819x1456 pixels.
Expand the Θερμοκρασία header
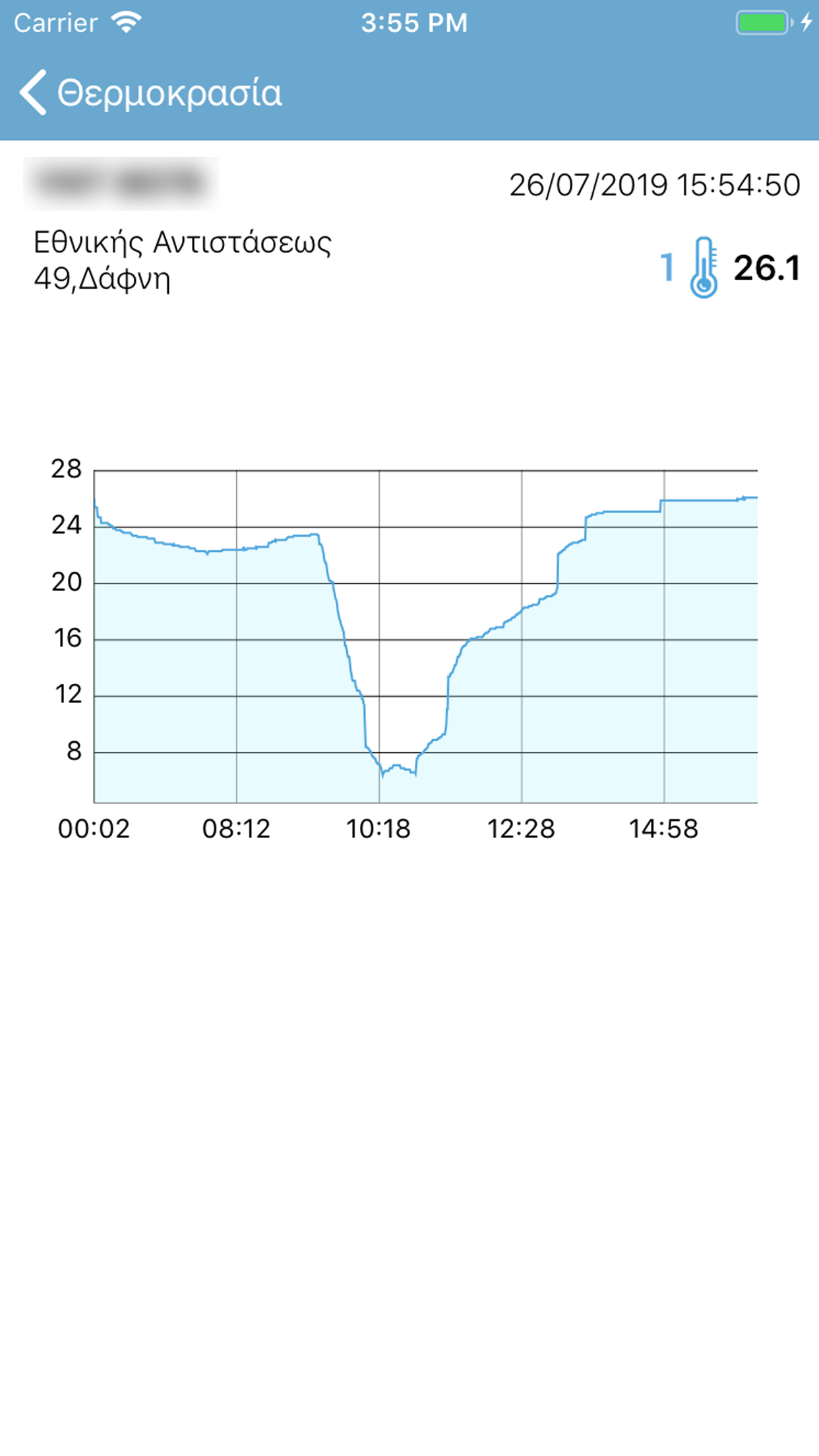(168, 92)
